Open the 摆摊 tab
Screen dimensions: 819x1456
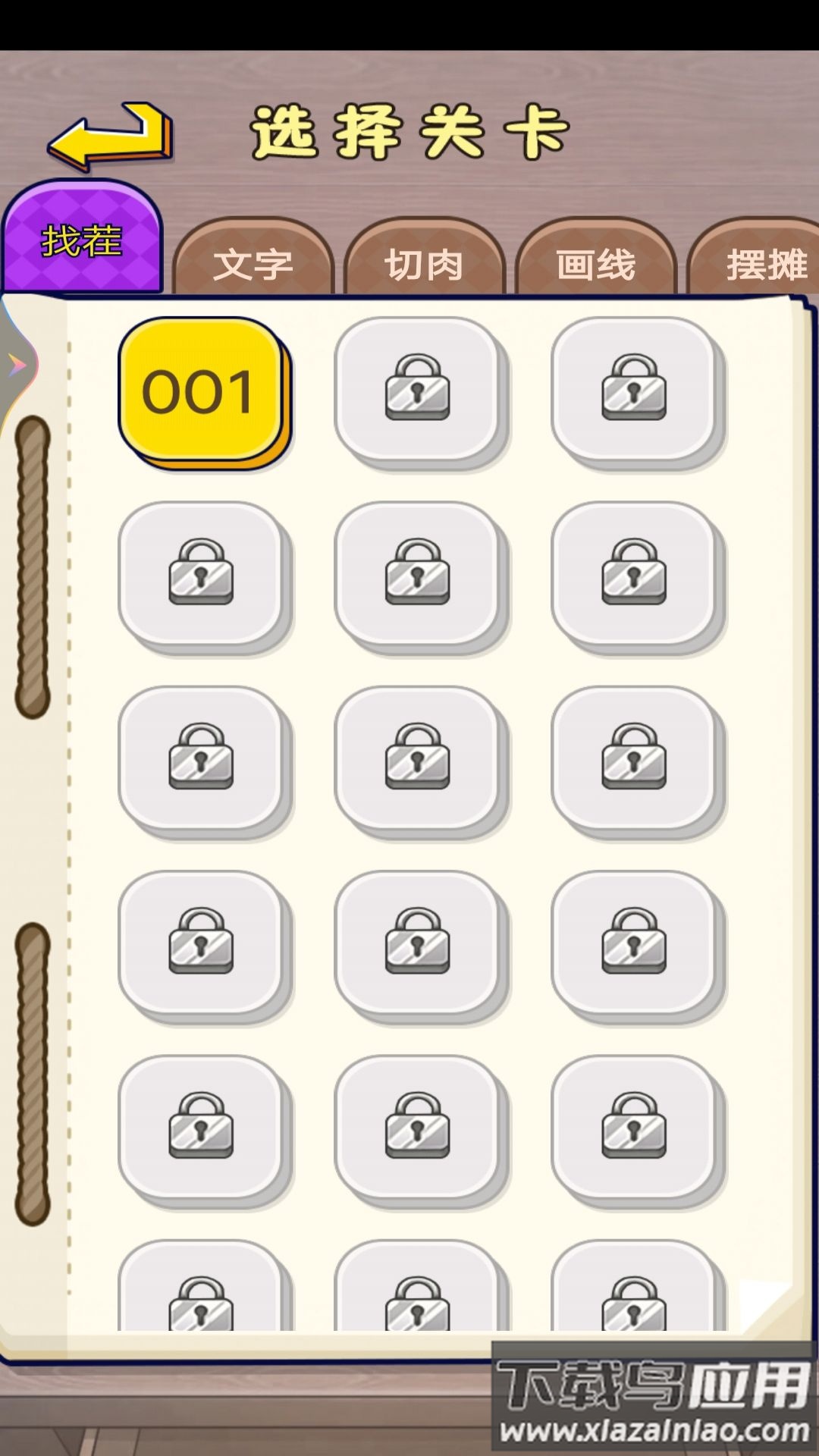762,264
